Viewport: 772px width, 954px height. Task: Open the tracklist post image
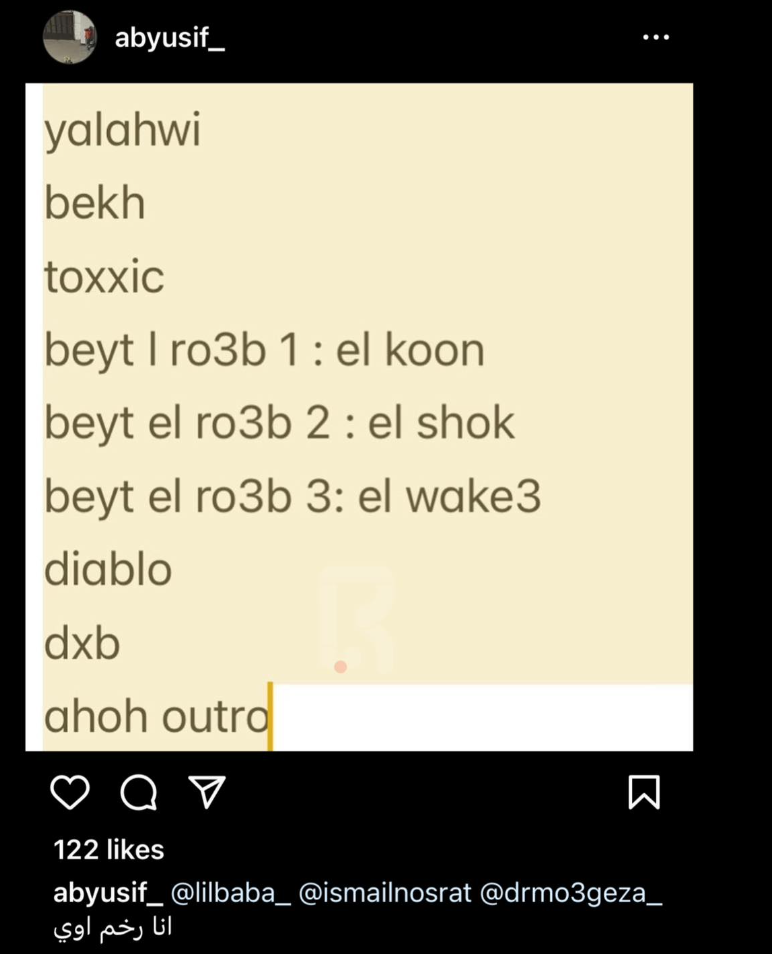tap(360, 415)
